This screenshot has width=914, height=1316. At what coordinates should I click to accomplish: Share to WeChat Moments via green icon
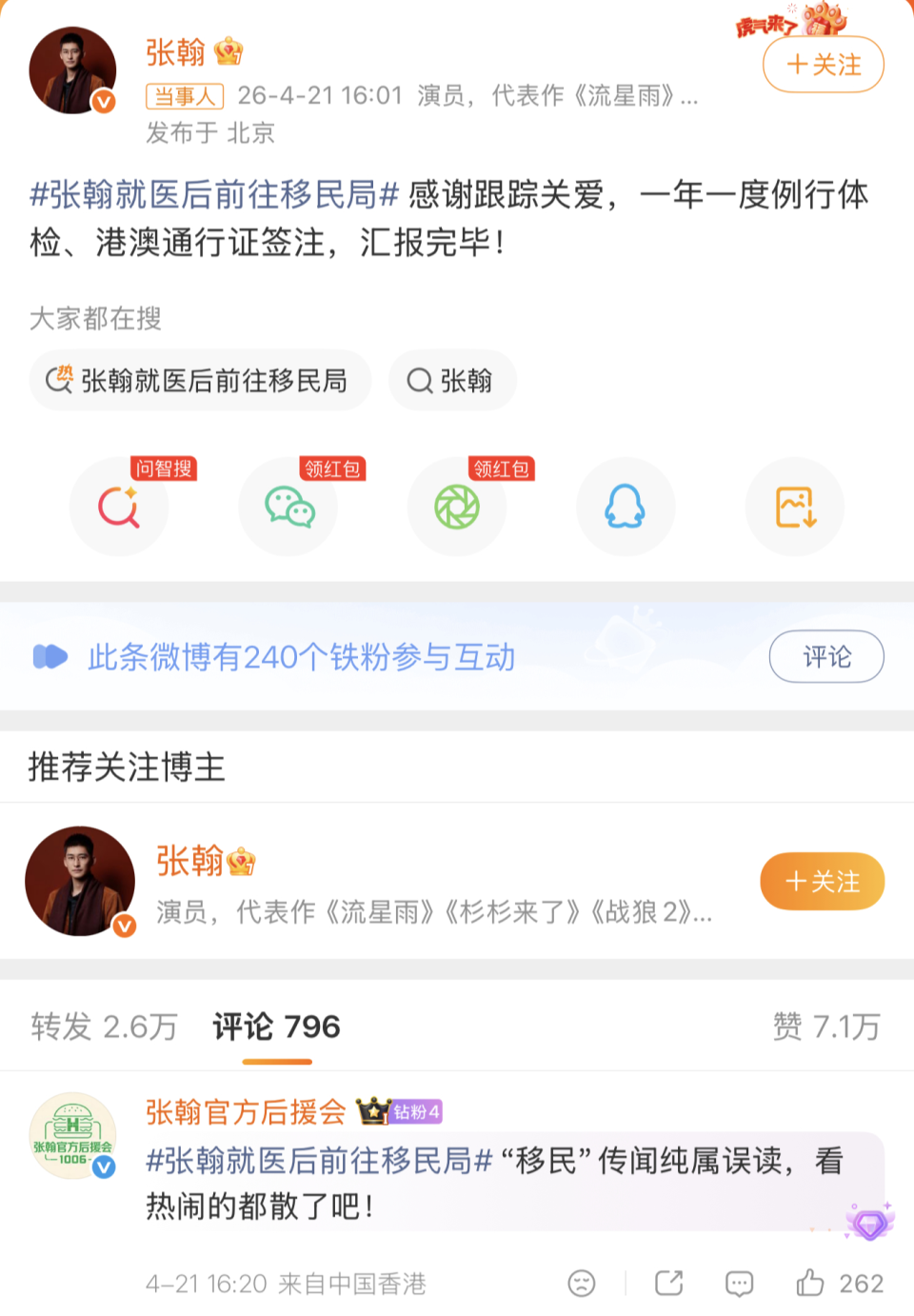tap(457, 507)
